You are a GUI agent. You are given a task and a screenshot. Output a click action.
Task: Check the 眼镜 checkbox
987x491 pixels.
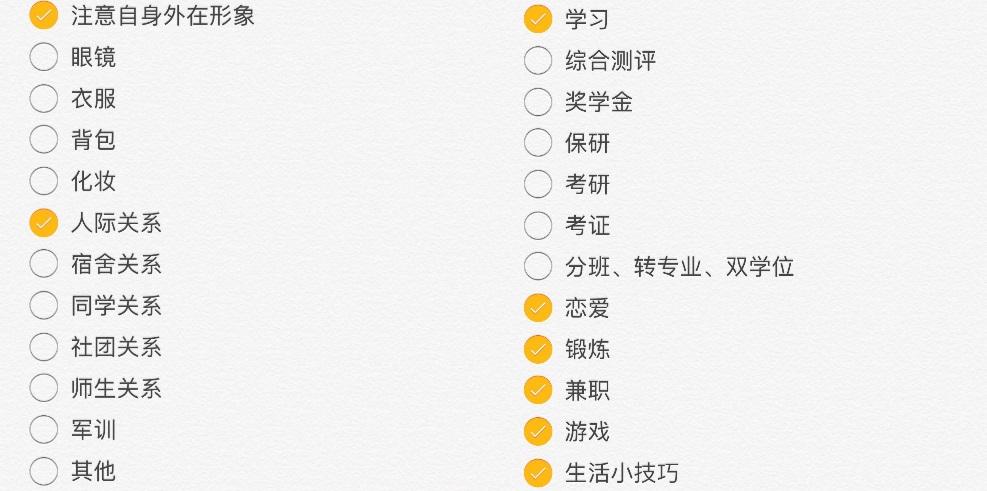coord(44,57)
